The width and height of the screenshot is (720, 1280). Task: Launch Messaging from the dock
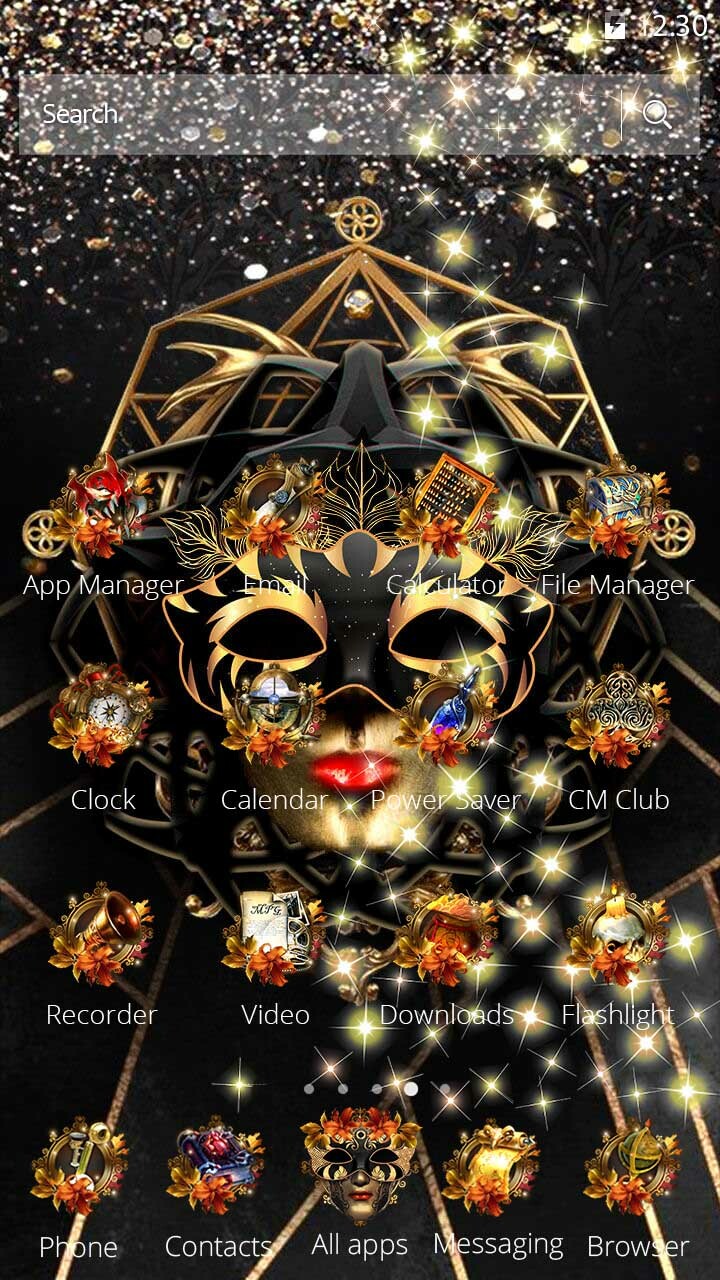pyautogui.click(x=497, y=1160)
